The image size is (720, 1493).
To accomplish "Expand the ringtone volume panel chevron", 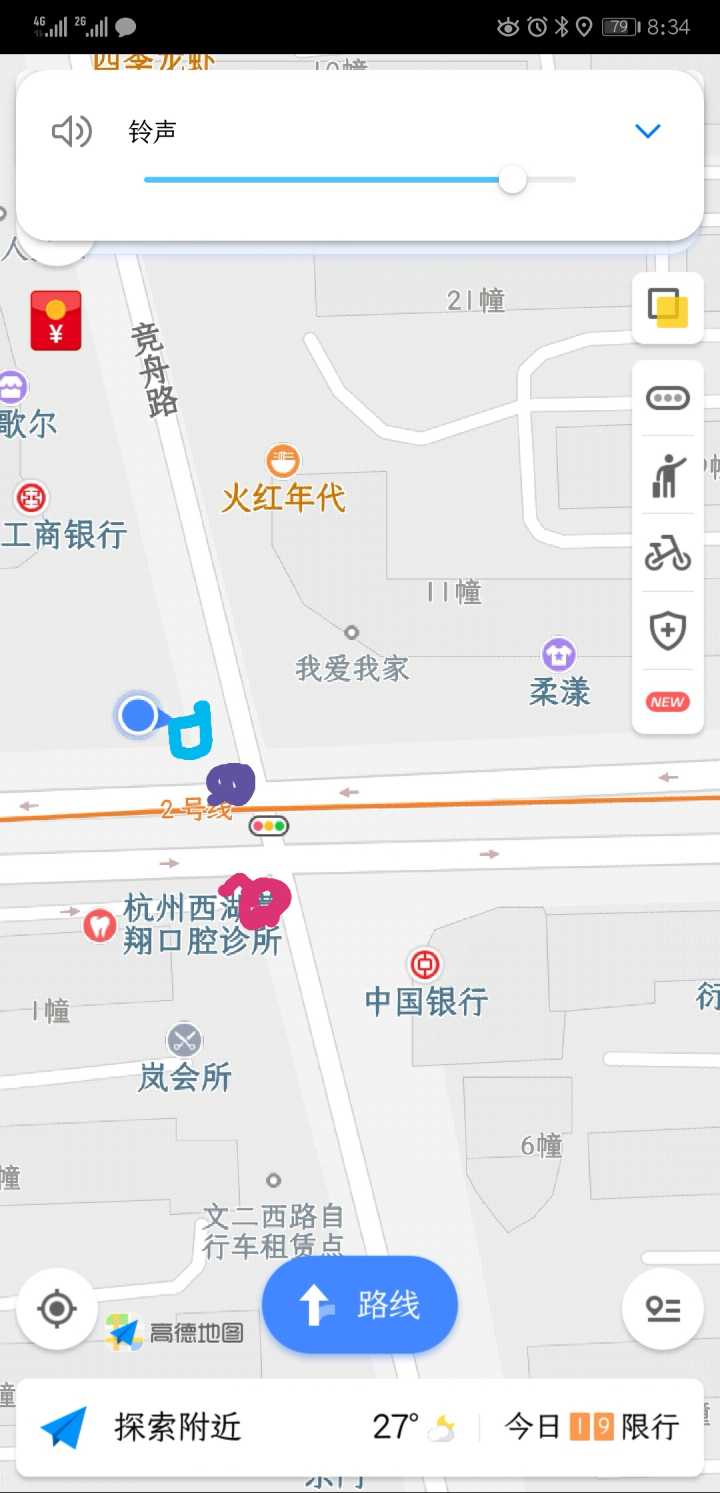I will (649, 131).
